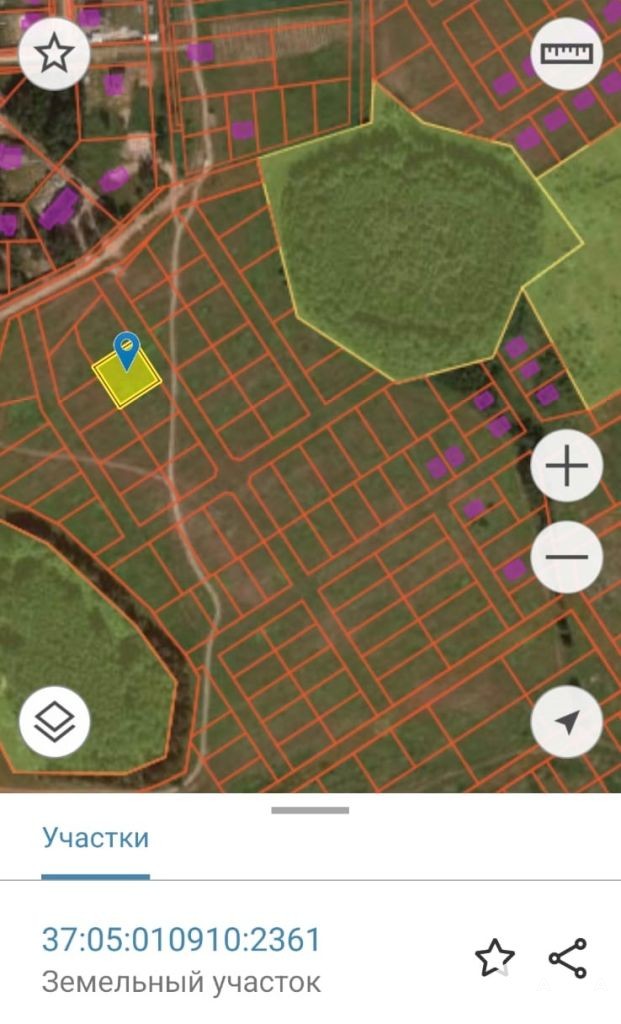The width and height of the screenshot is (621, 1024).
Task: Expand the bottom sheet handle
Action: coord(310,810)
